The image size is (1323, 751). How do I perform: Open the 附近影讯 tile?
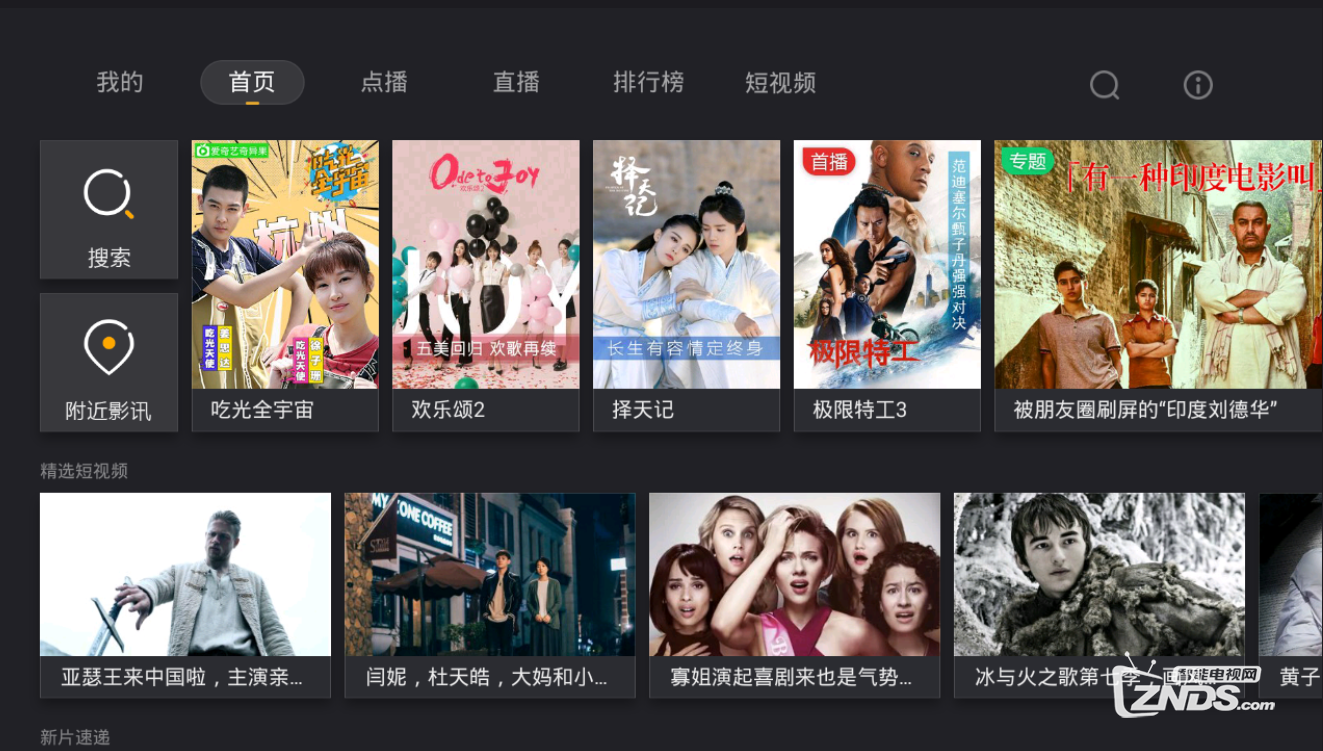tap(109, 362)
